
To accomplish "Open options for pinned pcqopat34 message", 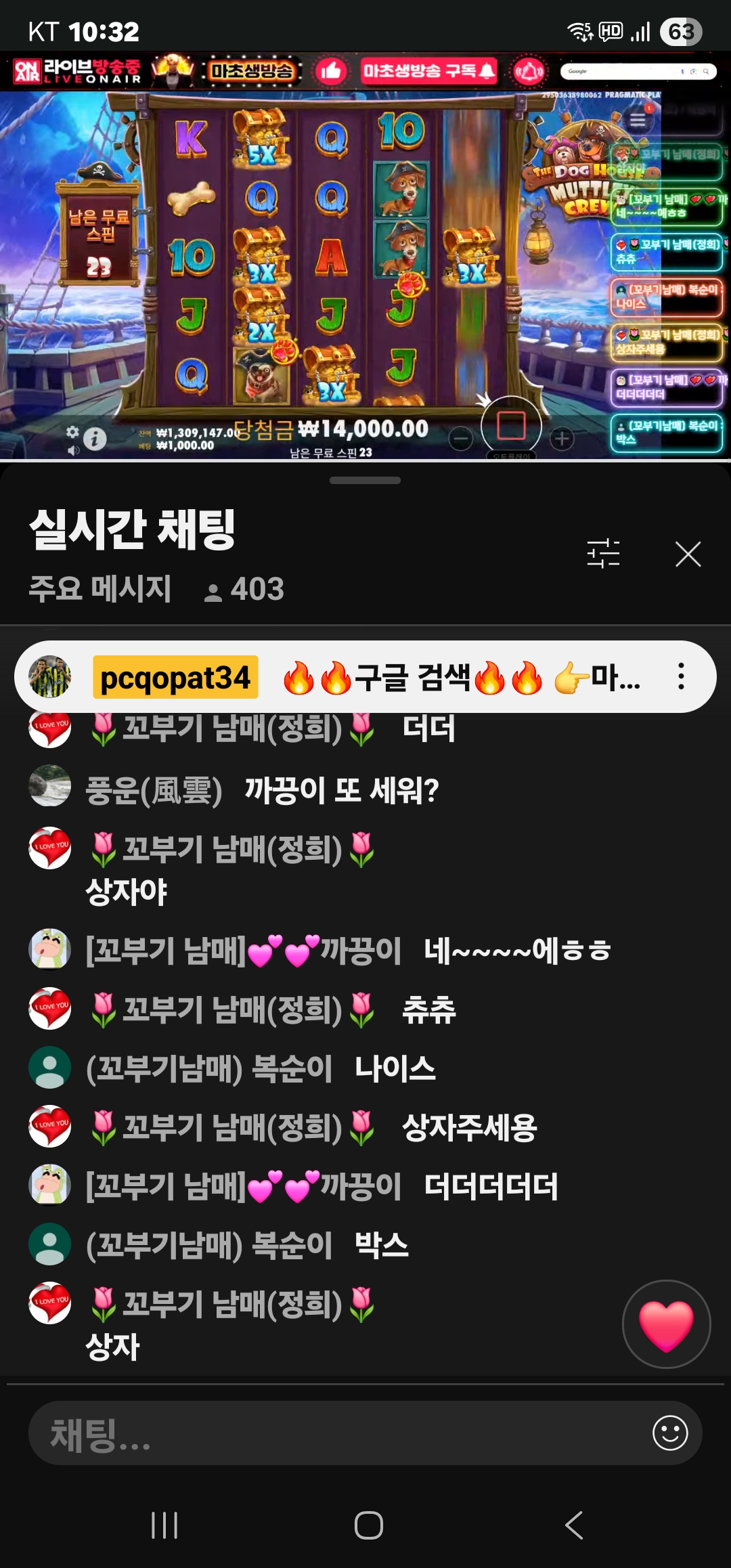I will (681, 676).
